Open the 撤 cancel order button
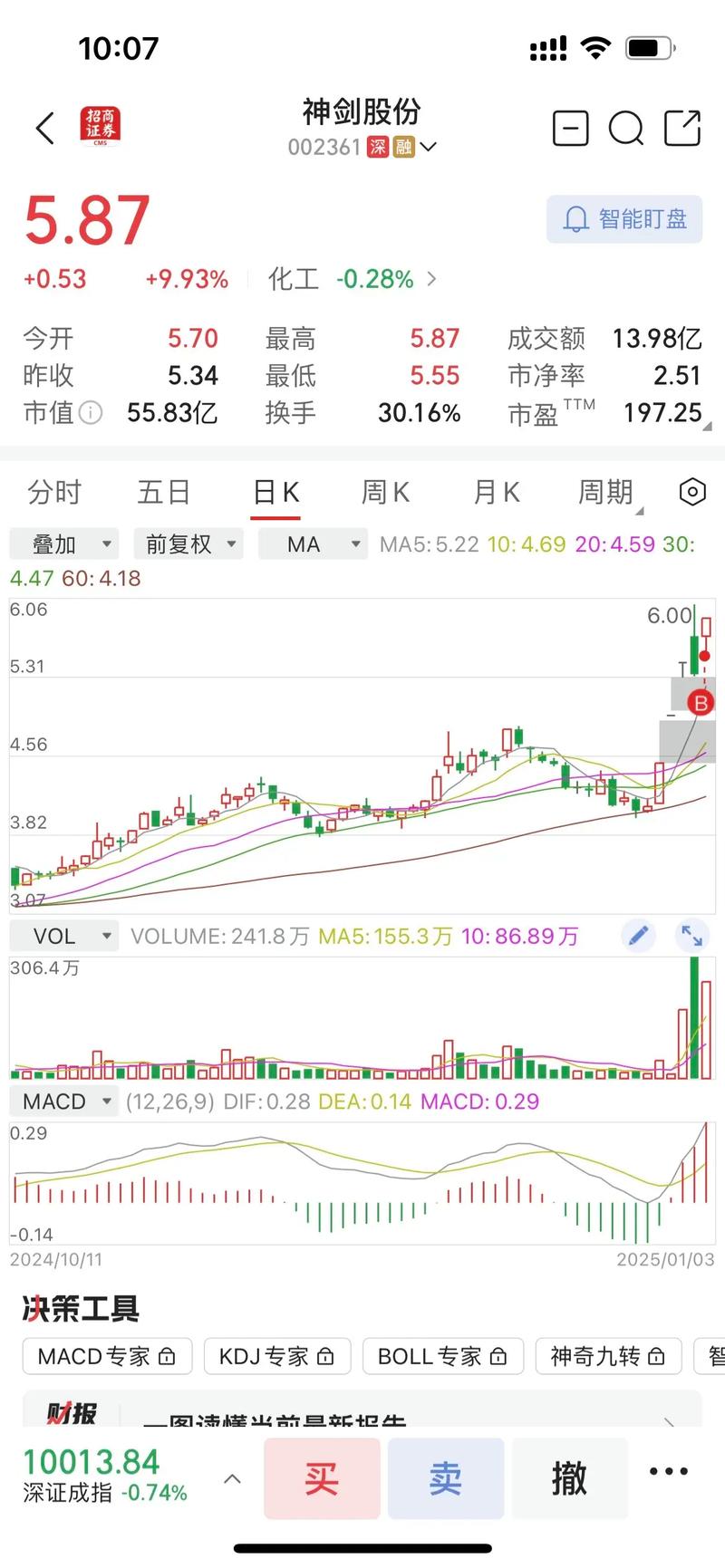This screenshot has height=1568, width=725. click(x=569, y=1478)
